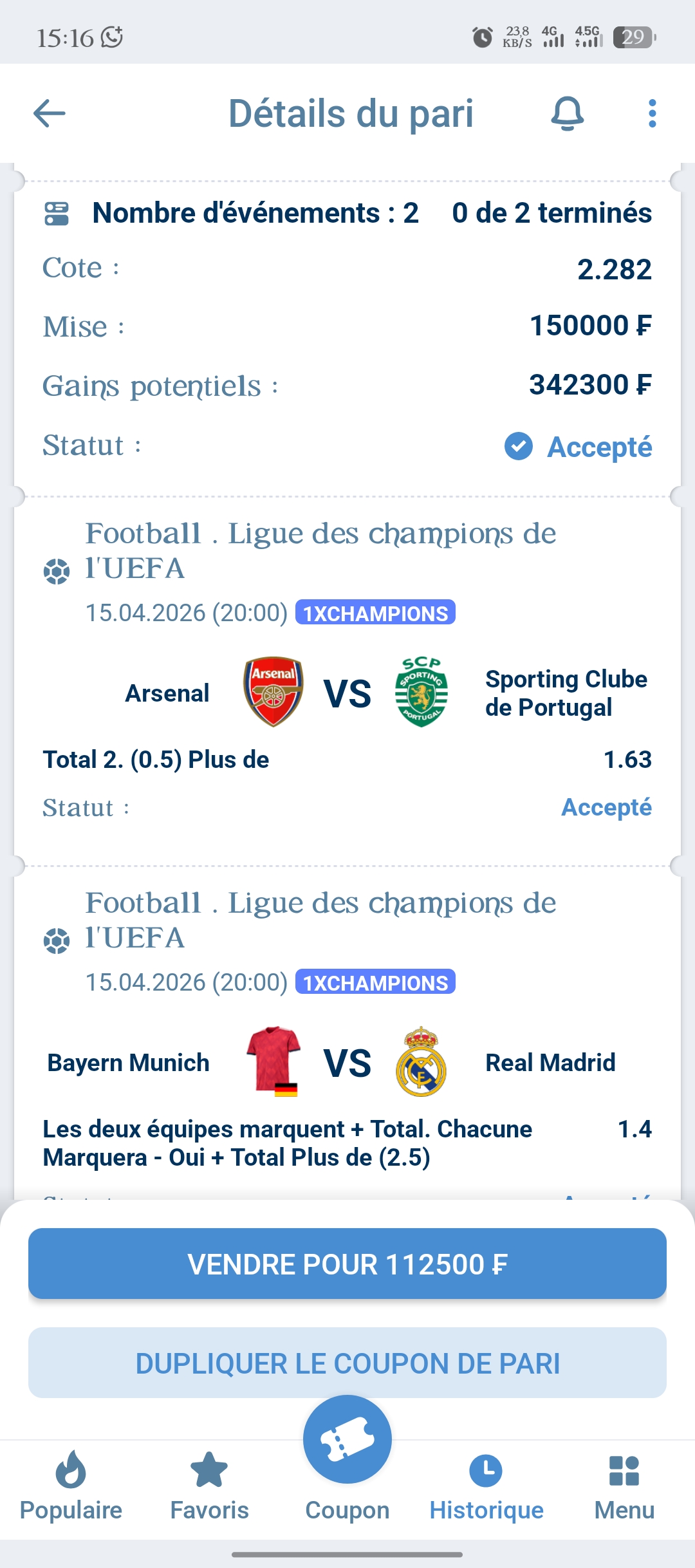Open the Arsenal vs Sporting match

click(347, 693)
